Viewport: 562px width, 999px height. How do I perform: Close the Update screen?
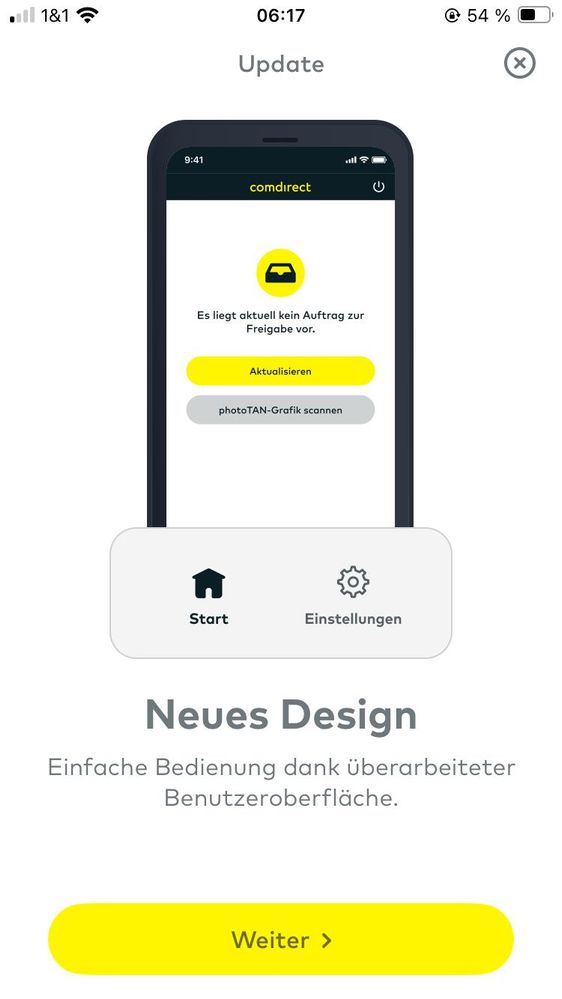[519, 64]
